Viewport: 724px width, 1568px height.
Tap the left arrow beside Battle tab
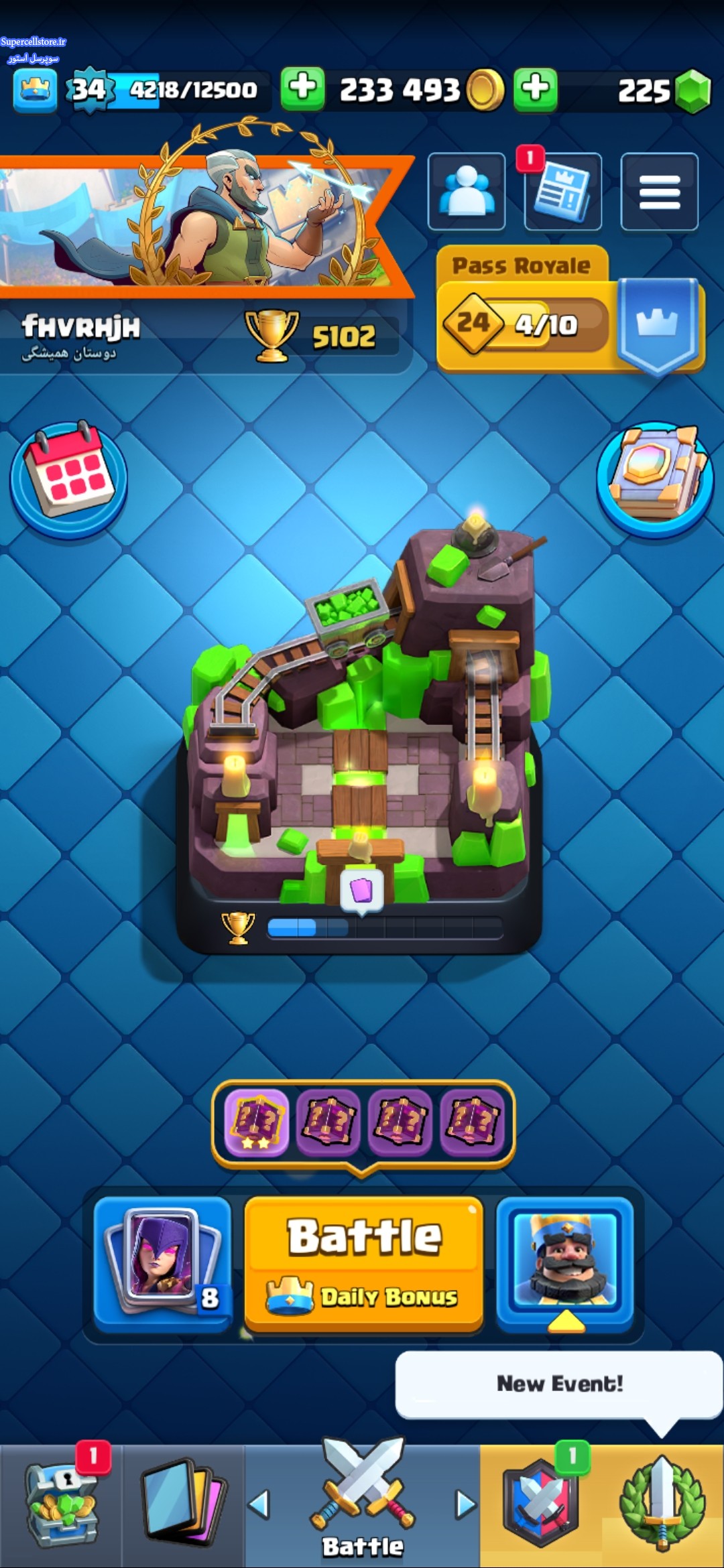(259, 1506)
